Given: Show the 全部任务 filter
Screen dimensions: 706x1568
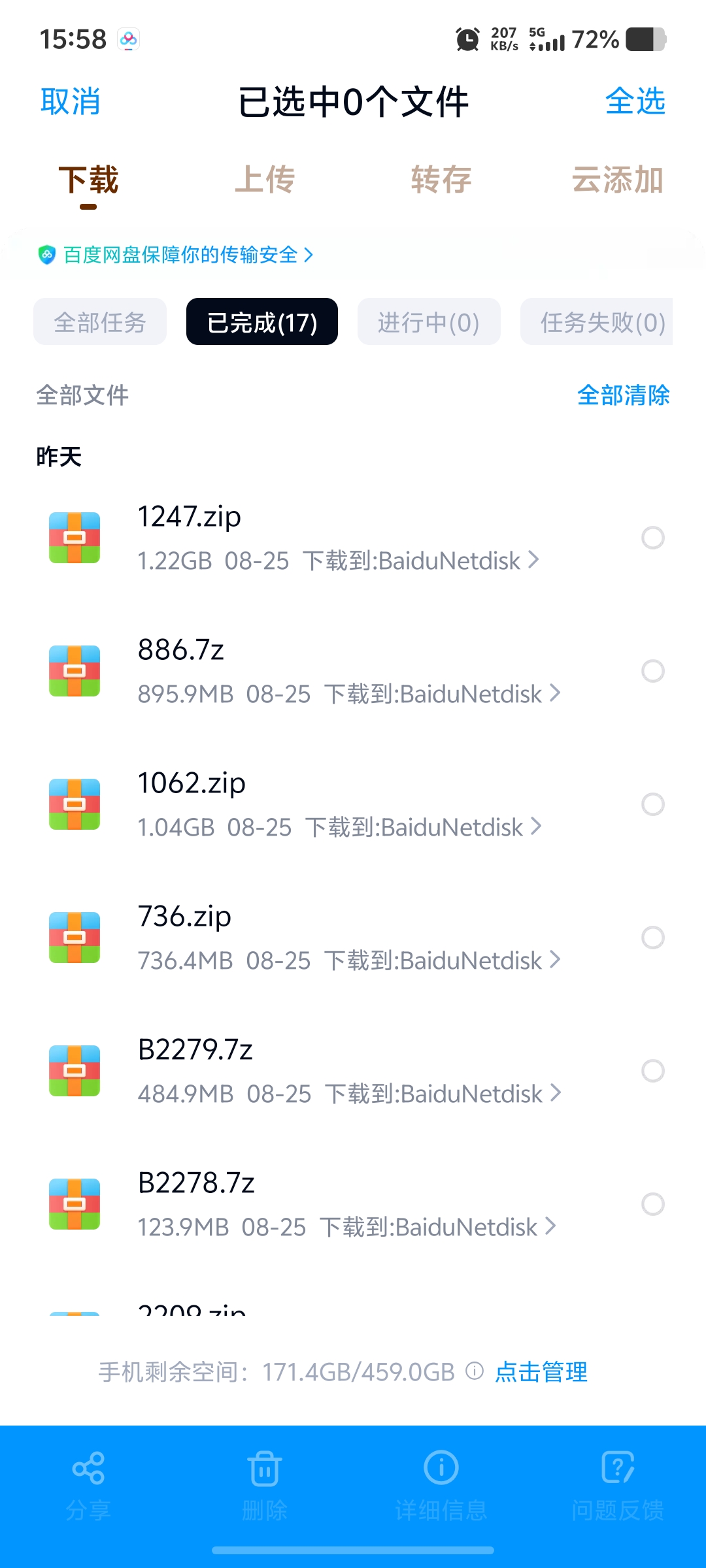Looking at the screenshot, I should 100,322.
